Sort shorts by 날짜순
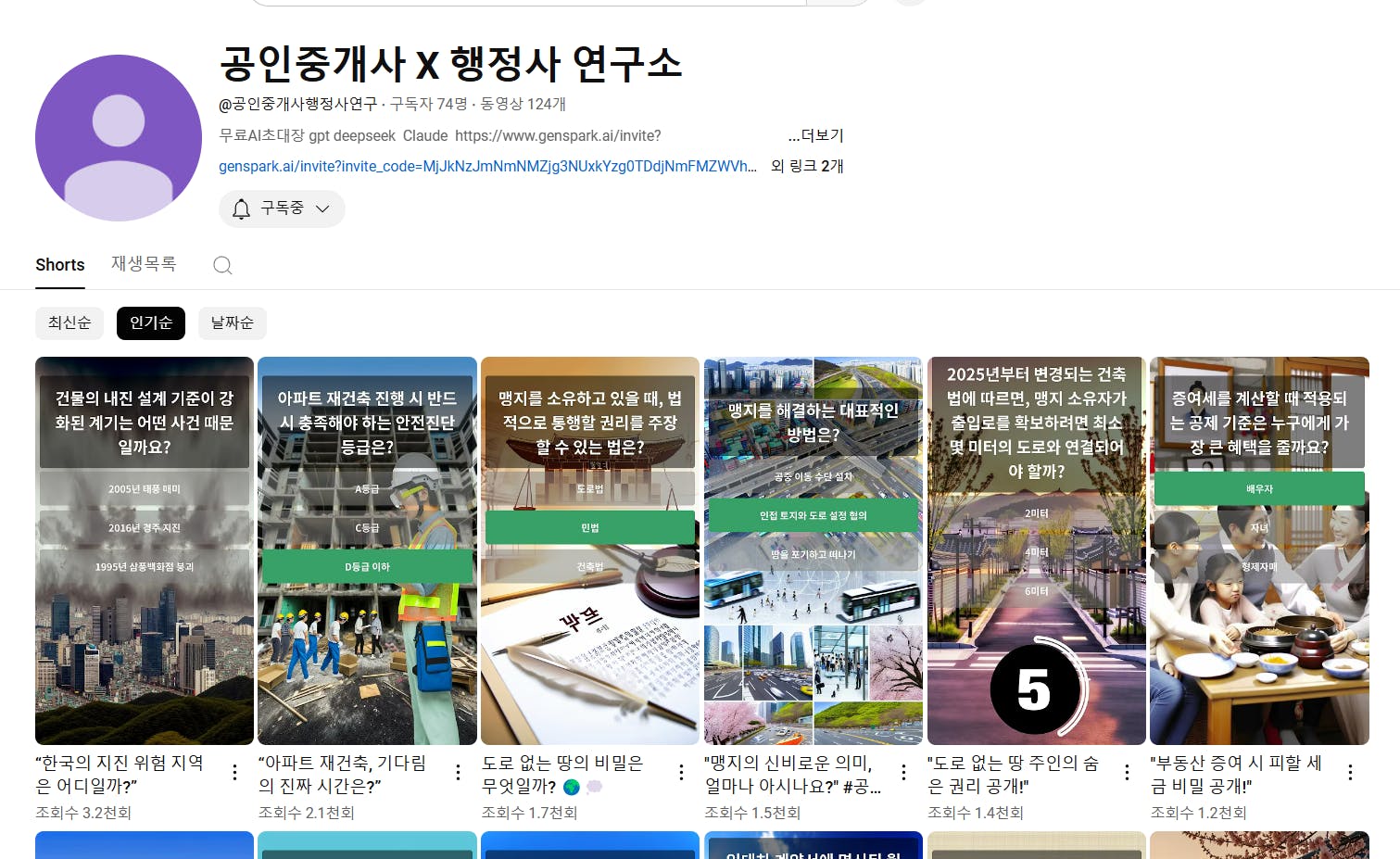Screen dimensions: 1400x859 (232, 322)
